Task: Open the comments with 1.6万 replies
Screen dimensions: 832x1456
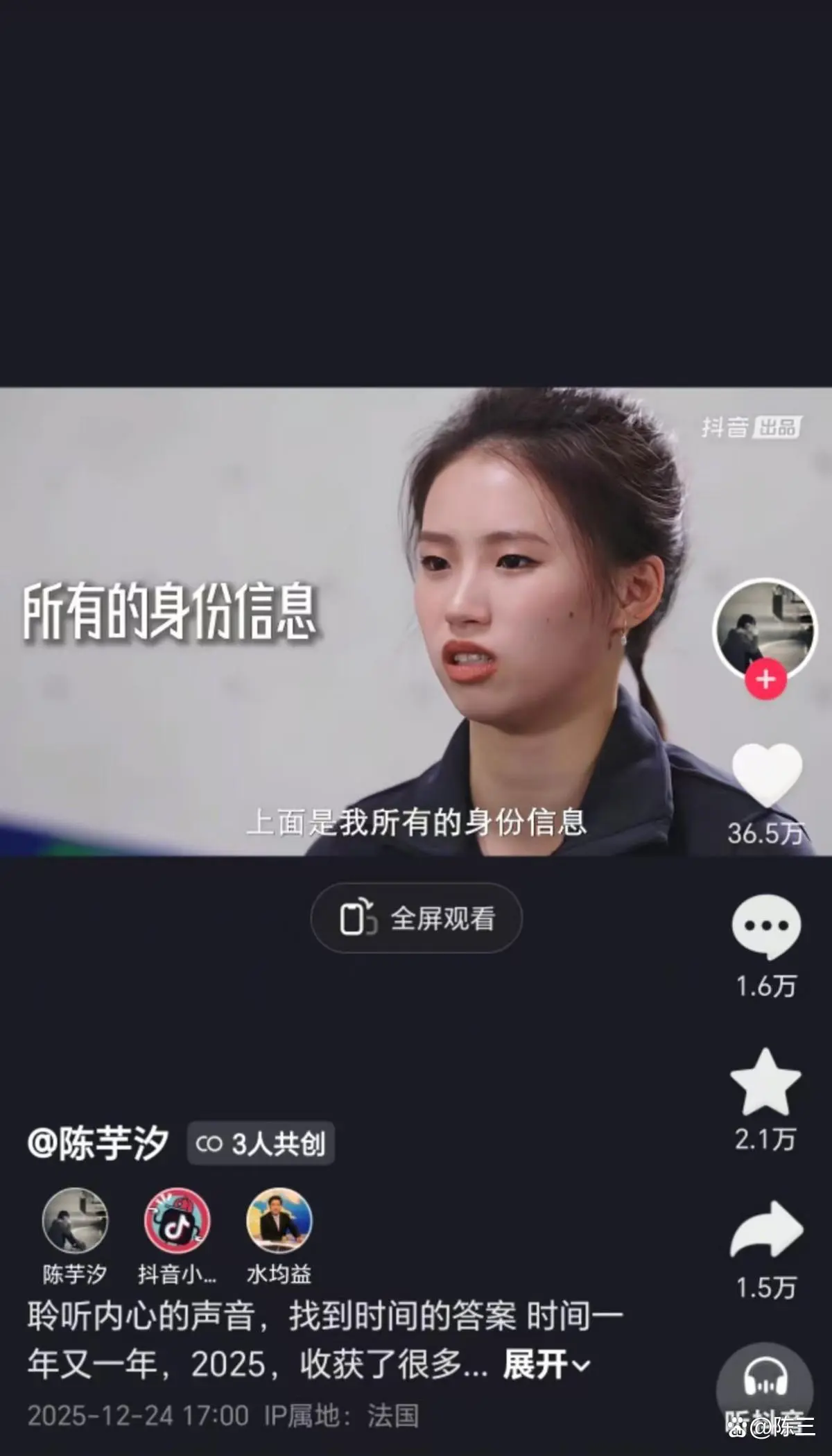Action: 766,927
